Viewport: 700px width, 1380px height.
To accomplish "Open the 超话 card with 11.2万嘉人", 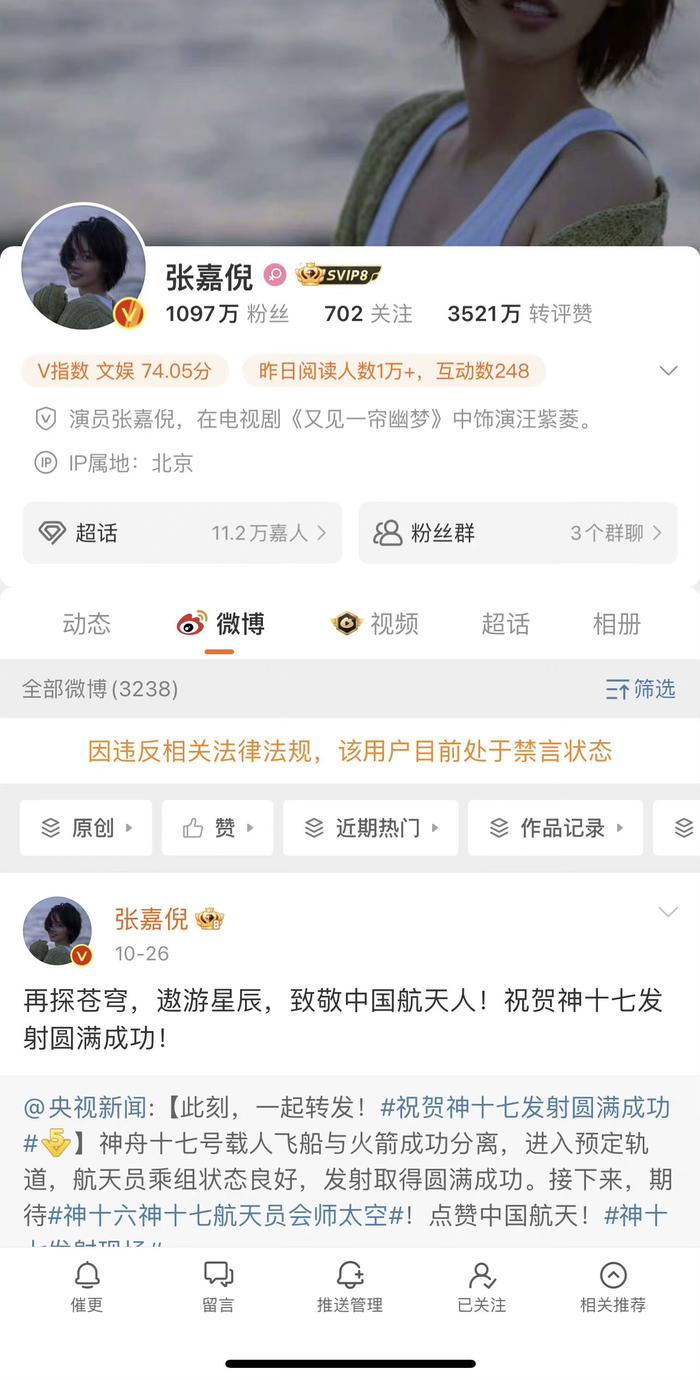I will [182, 533].
